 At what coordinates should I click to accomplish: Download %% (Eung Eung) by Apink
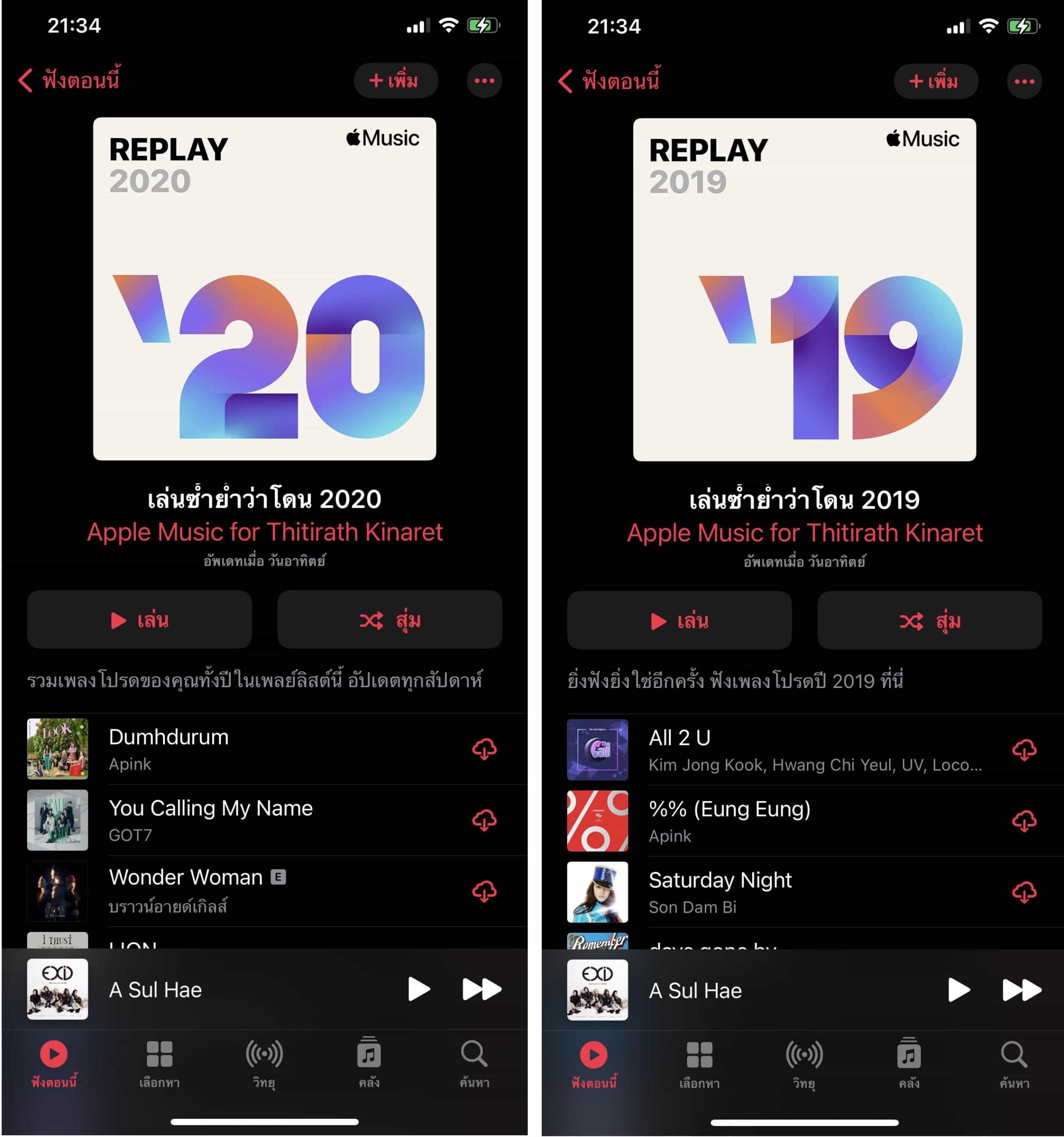tap(1024, 821)
